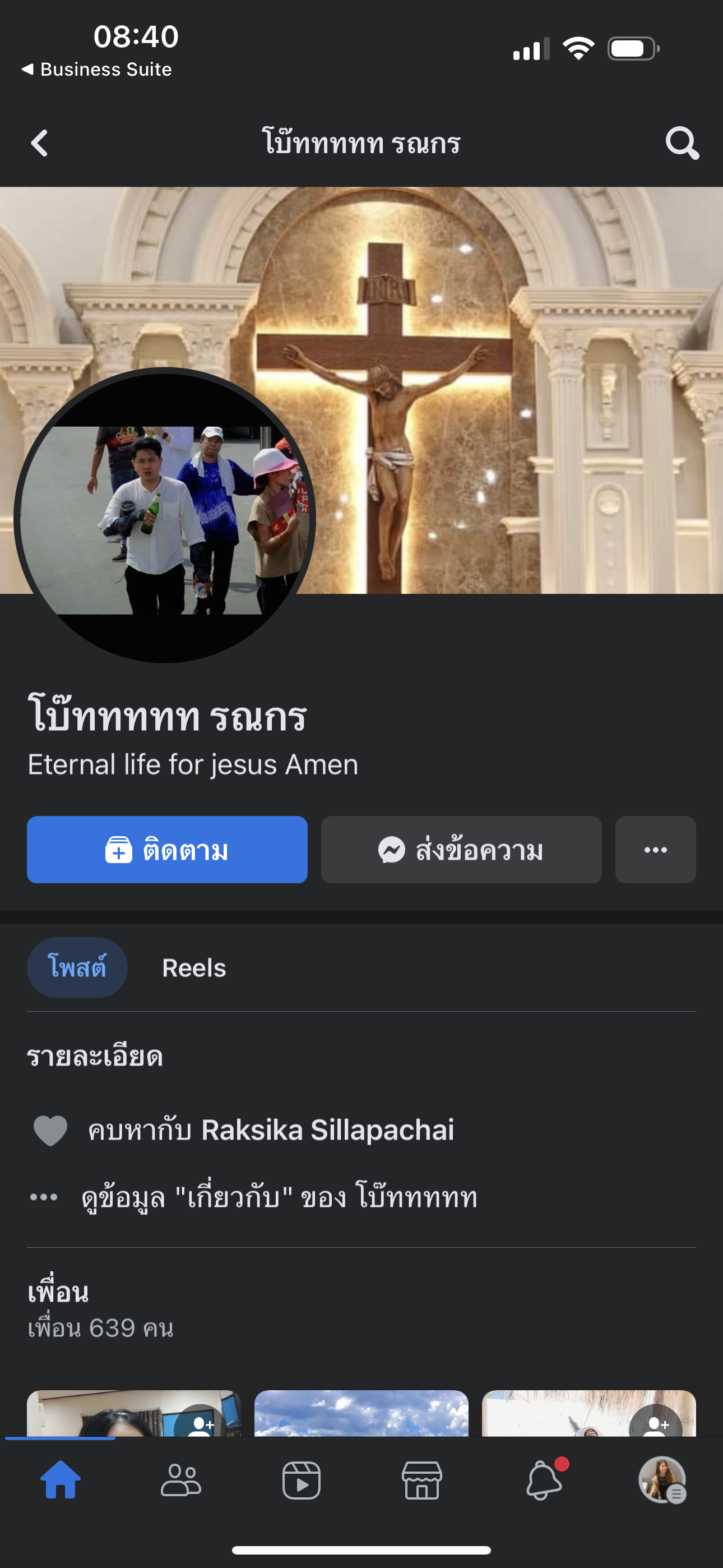Switch to the โพสต์ tab
The image size is (723, 1568).
pos(77,968)
